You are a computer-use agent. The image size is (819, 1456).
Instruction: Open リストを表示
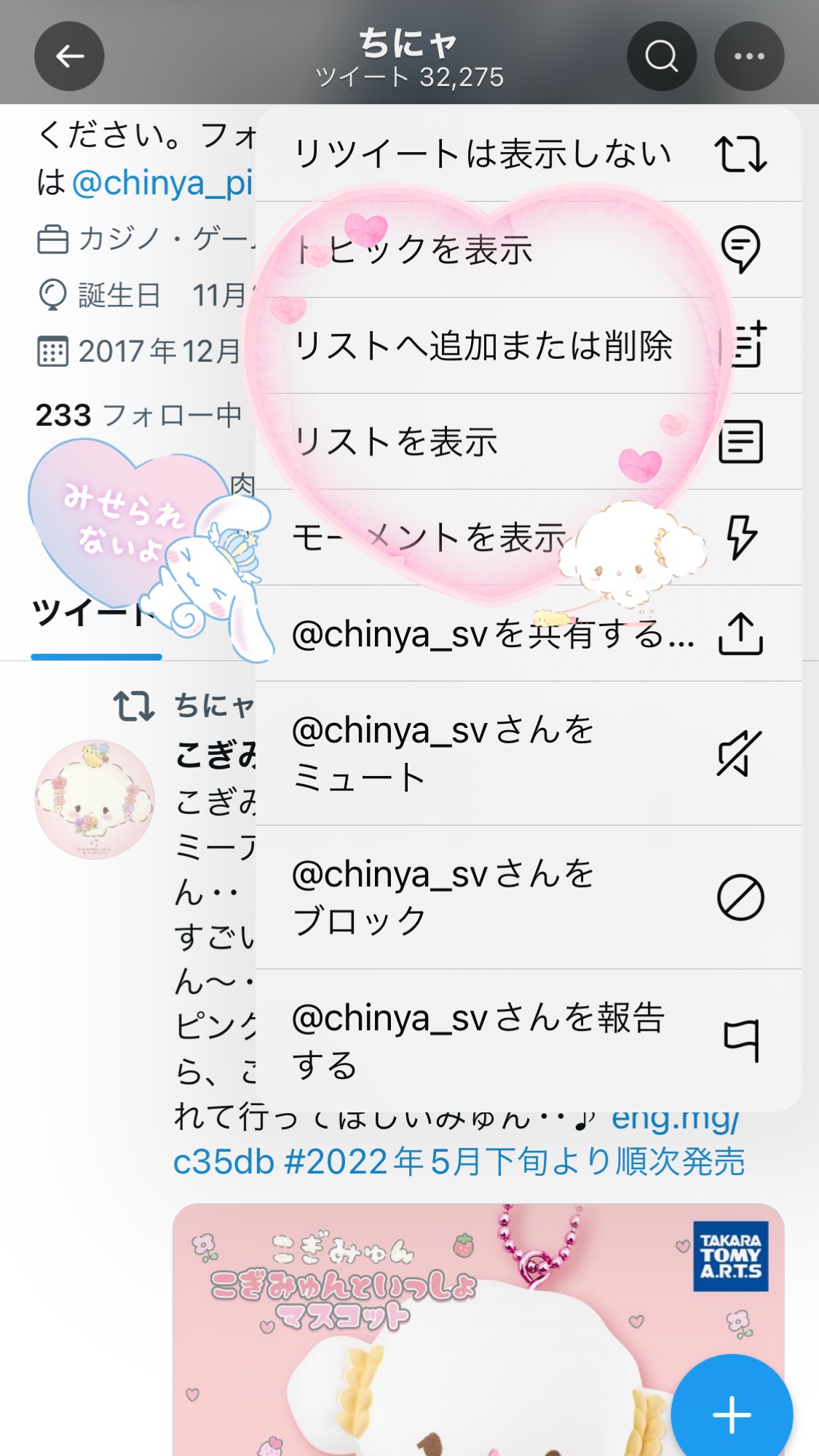coord(529,442)
